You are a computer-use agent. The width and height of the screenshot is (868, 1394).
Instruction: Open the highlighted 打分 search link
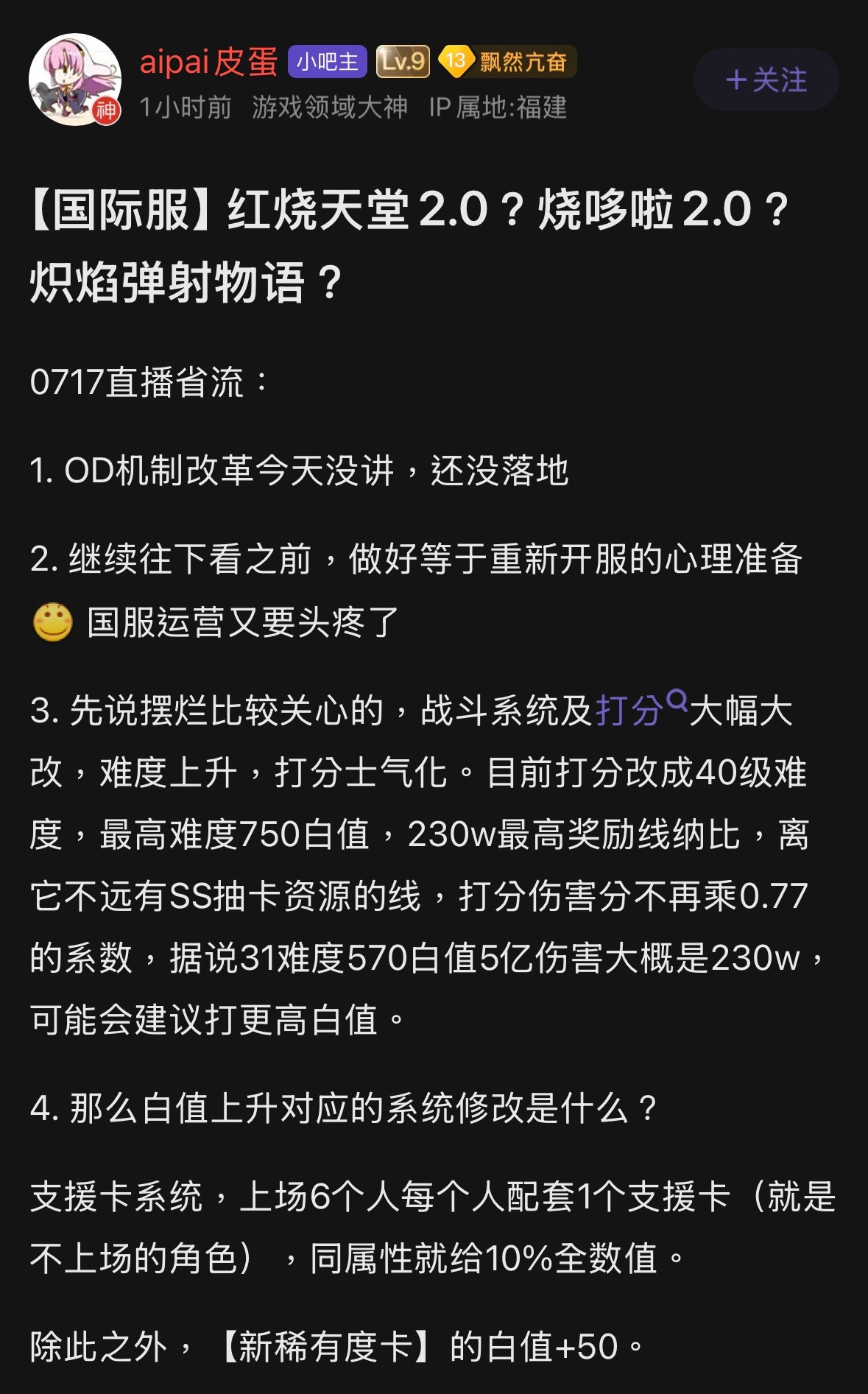641,710
